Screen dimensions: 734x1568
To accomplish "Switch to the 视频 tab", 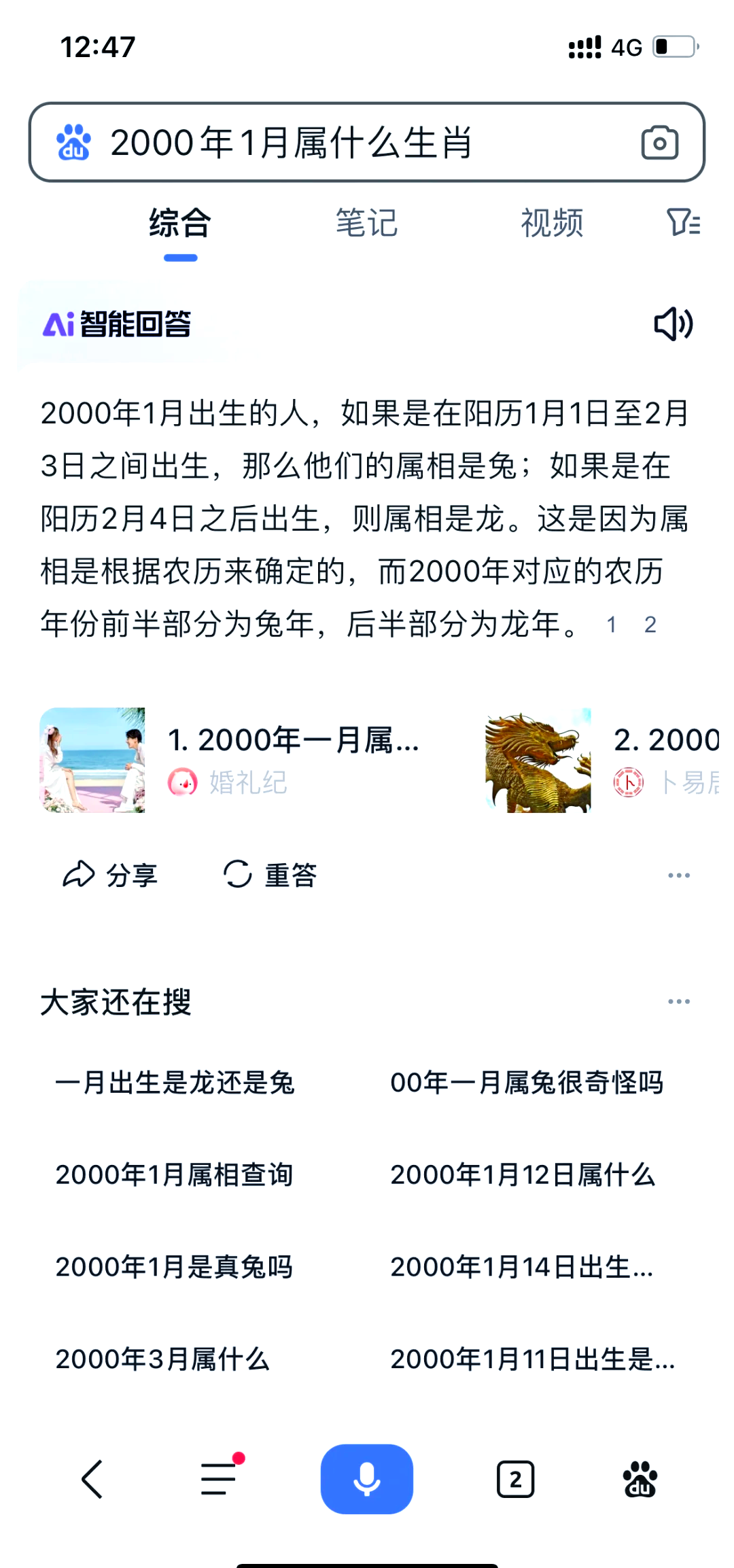I will coord(552,223).
